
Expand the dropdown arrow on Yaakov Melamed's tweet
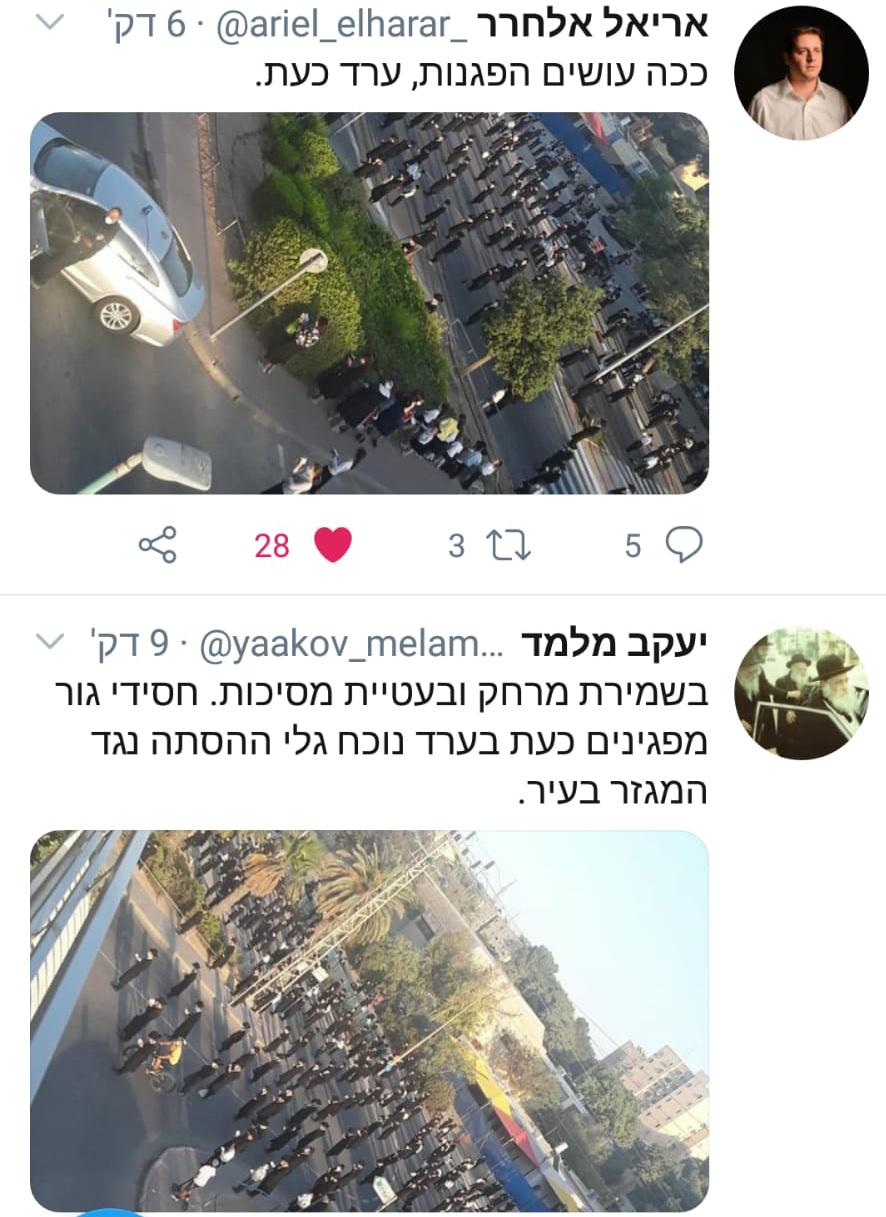point(49,640)
